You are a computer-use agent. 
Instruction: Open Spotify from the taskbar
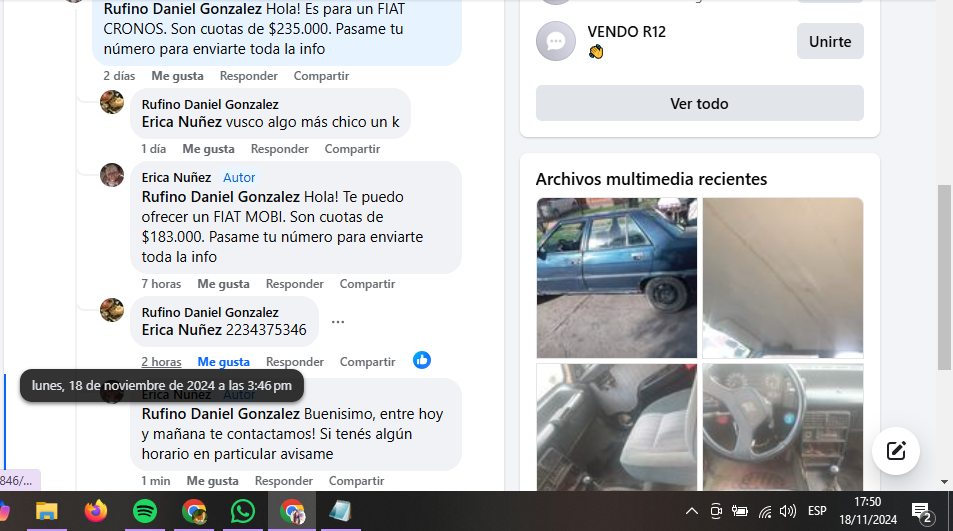pyautogui.click(x=145, y=511)
